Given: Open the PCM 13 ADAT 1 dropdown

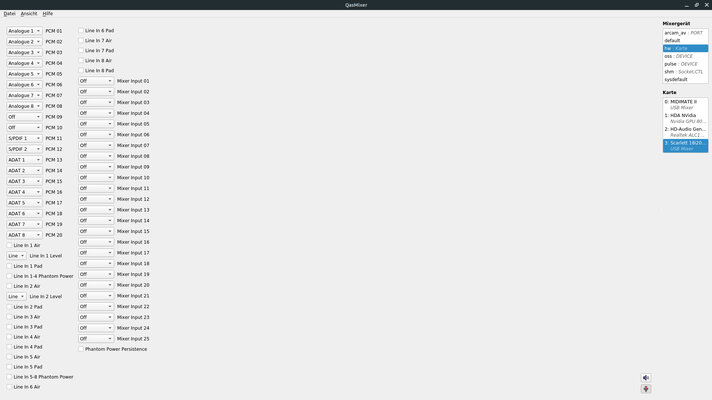Looking at the screenshot, I should (24, 160).
